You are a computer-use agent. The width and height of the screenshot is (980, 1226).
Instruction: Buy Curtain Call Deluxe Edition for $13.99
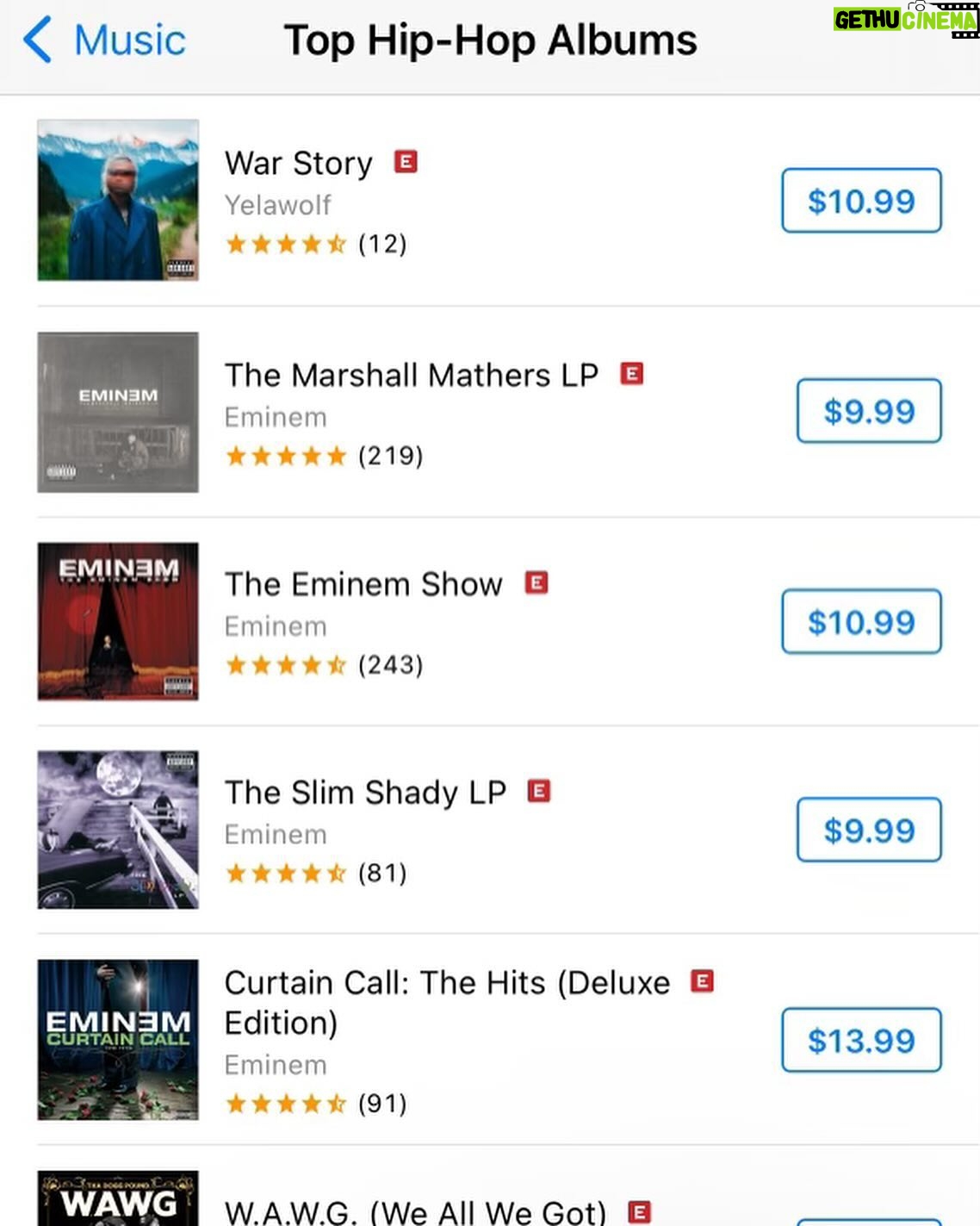[860, 1040]
